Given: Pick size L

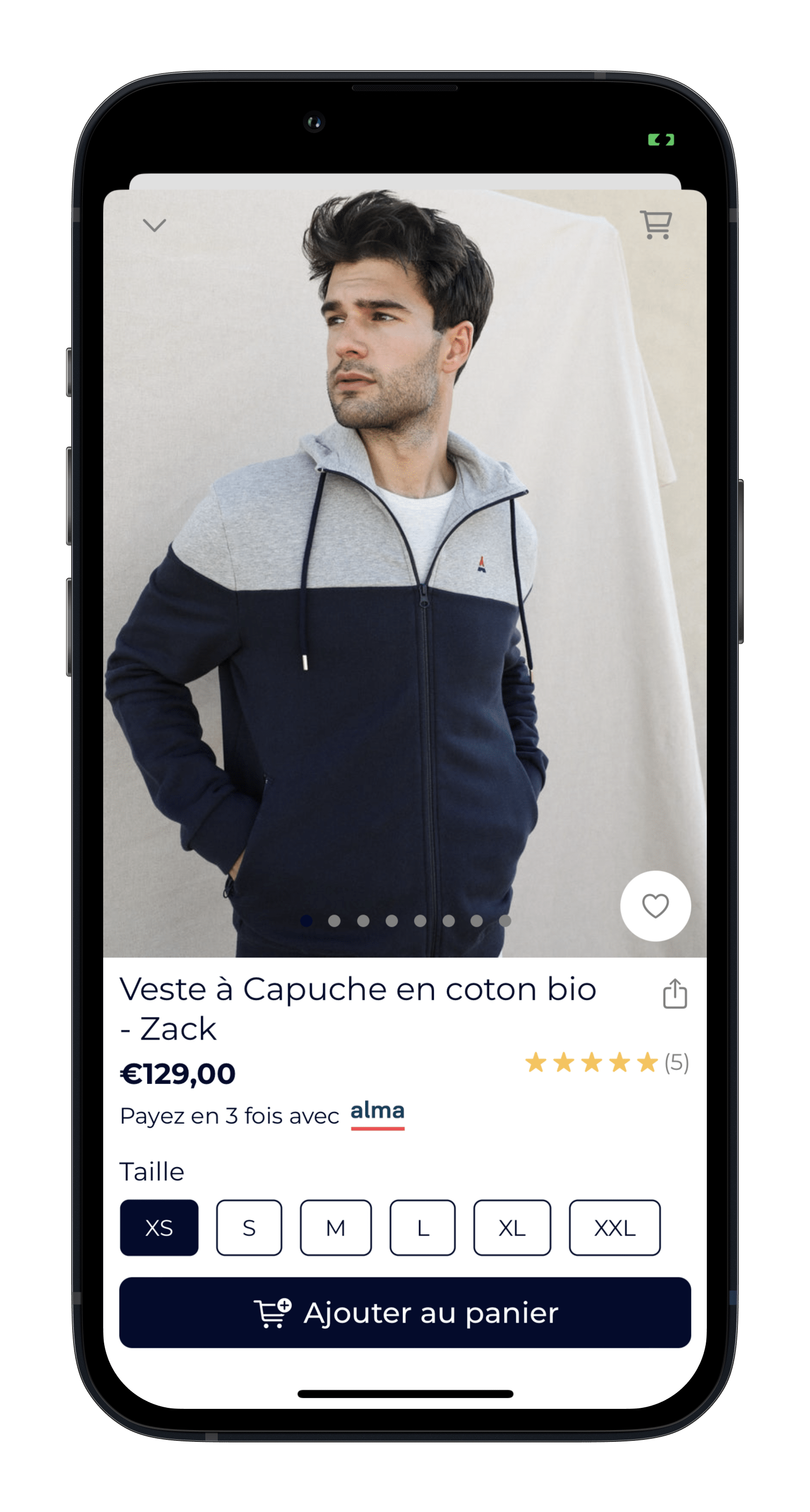Looking at the screenshot, I should [423, 1227].
